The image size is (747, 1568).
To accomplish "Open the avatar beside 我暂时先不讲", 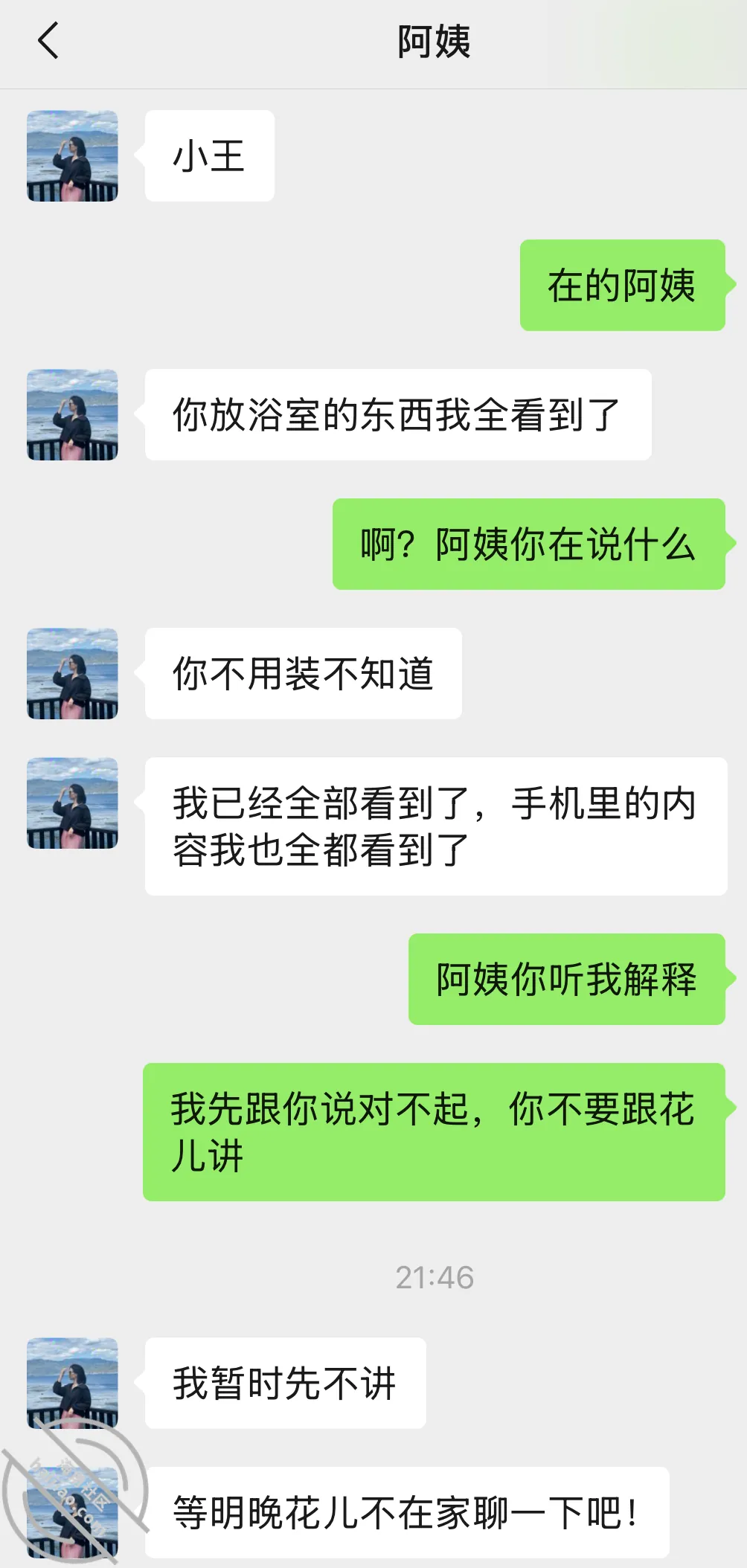I will click(x=72, y=1383).
